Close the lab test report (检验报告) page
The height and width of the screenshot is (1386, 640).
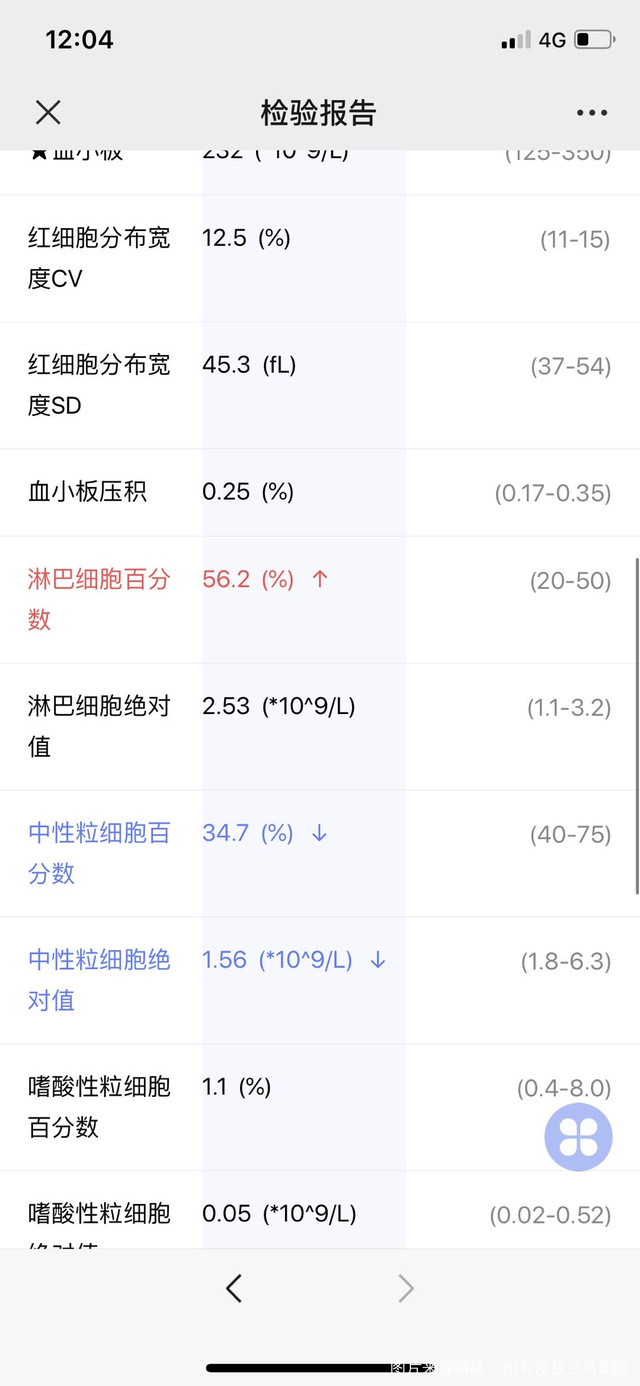point(48,112)
